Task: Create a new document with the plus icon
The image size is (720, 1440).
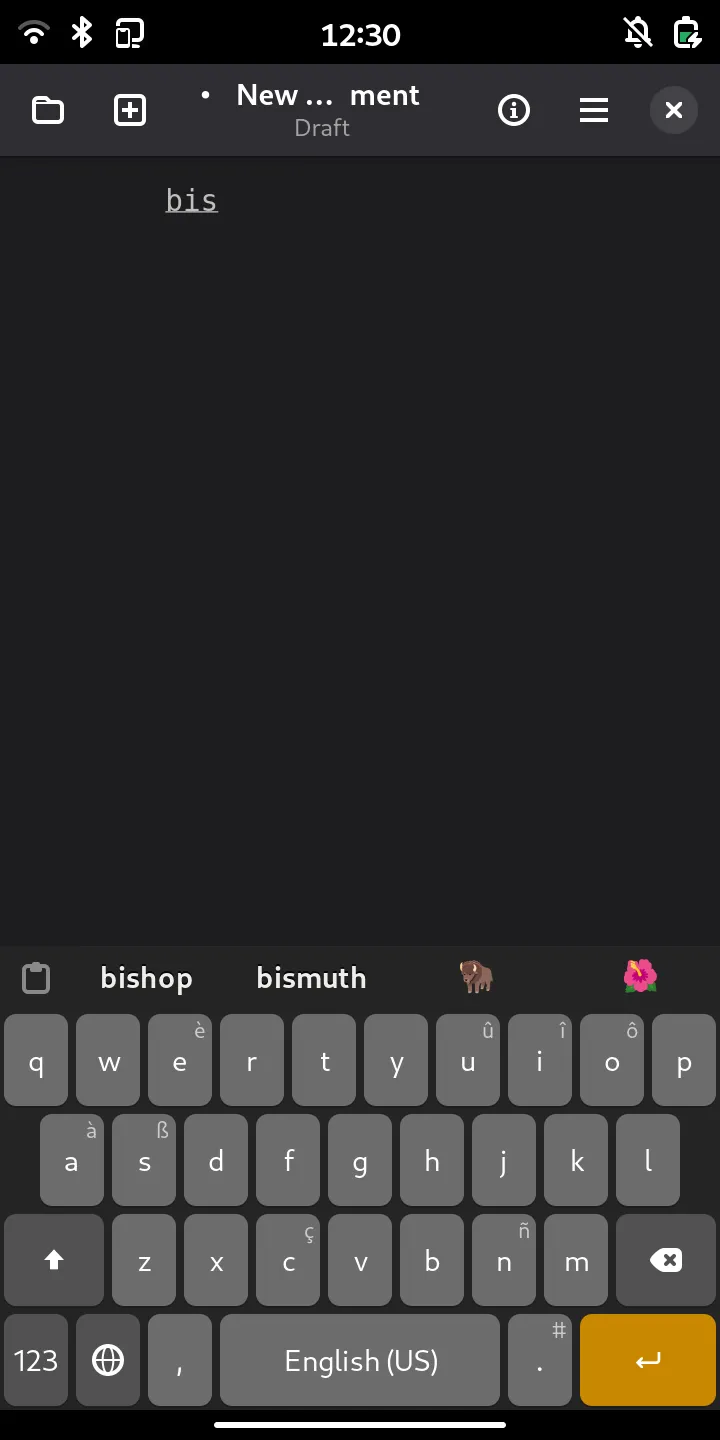Action: [130, 110]
